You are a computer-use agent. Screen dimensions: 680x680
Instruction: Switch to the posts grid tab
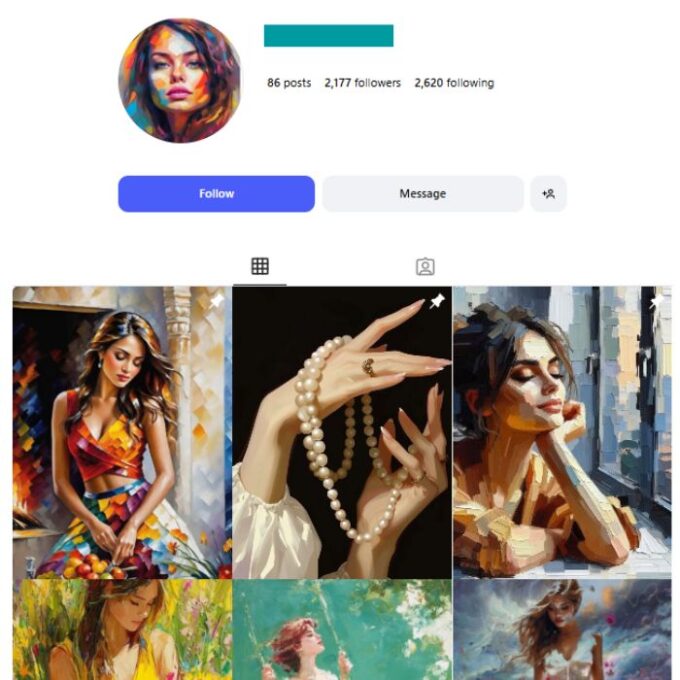(x=260, y=266)
